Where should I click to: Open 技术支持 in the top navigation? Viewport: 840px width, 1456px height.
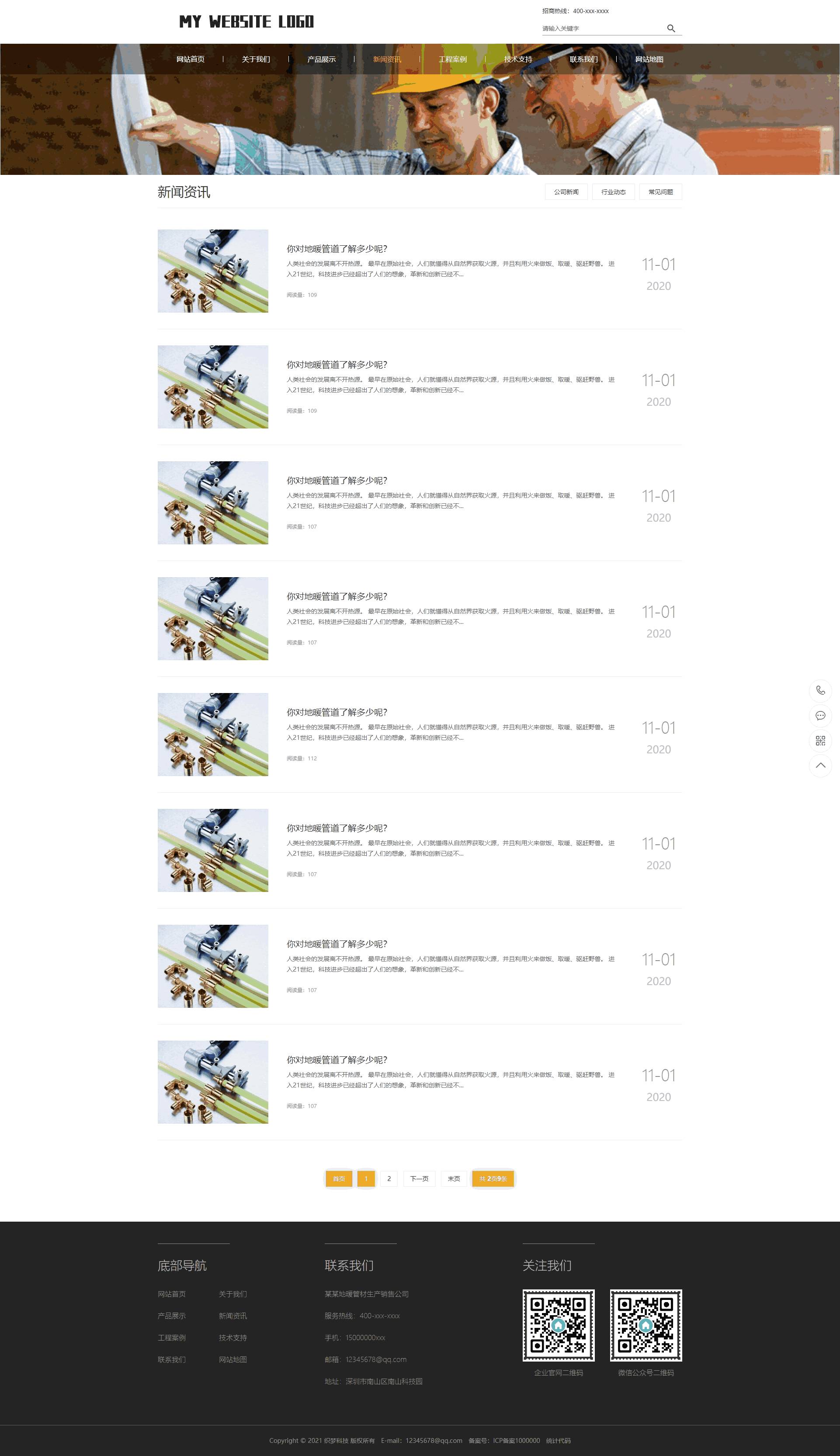[518, 59]
